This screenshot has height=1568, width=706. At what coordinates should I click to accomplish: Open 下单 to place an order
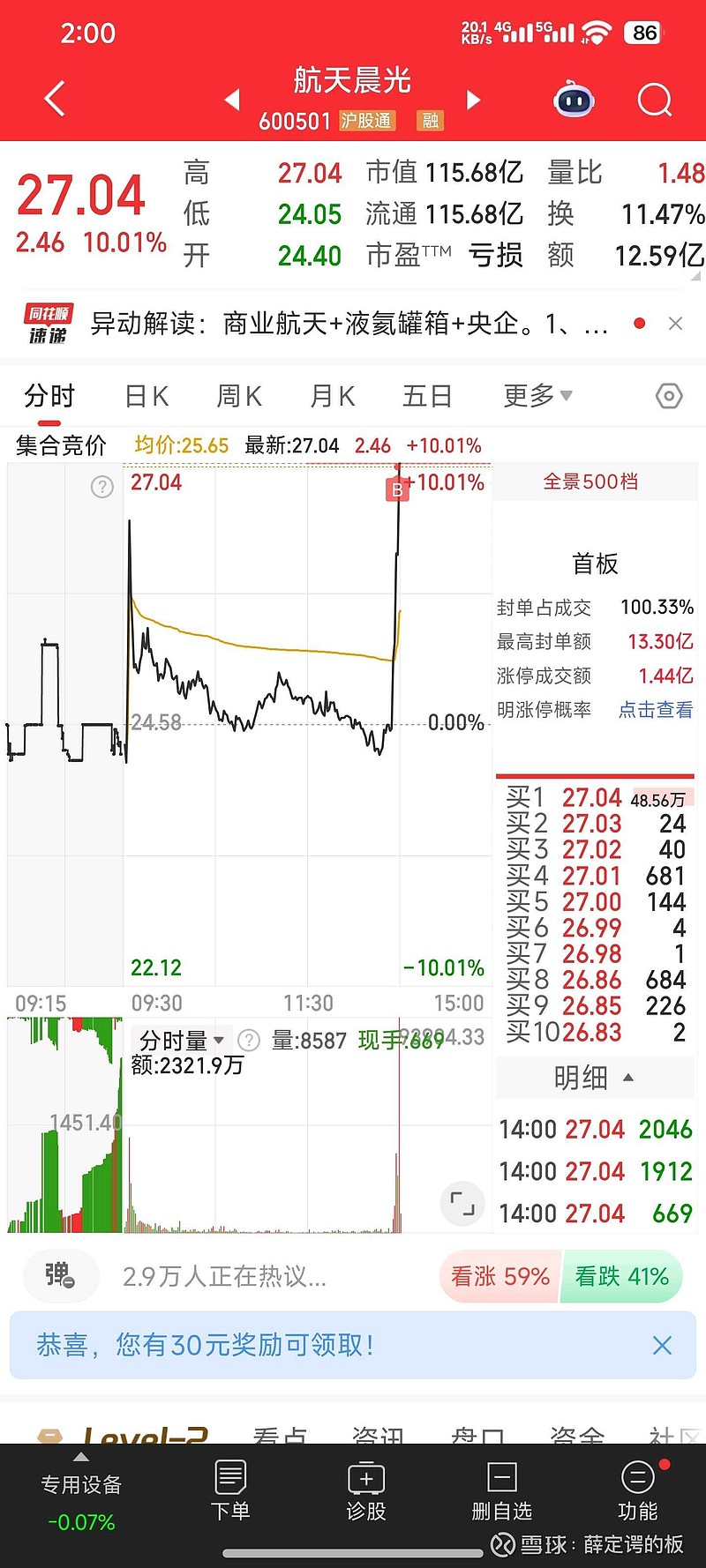coord(230,1490)
